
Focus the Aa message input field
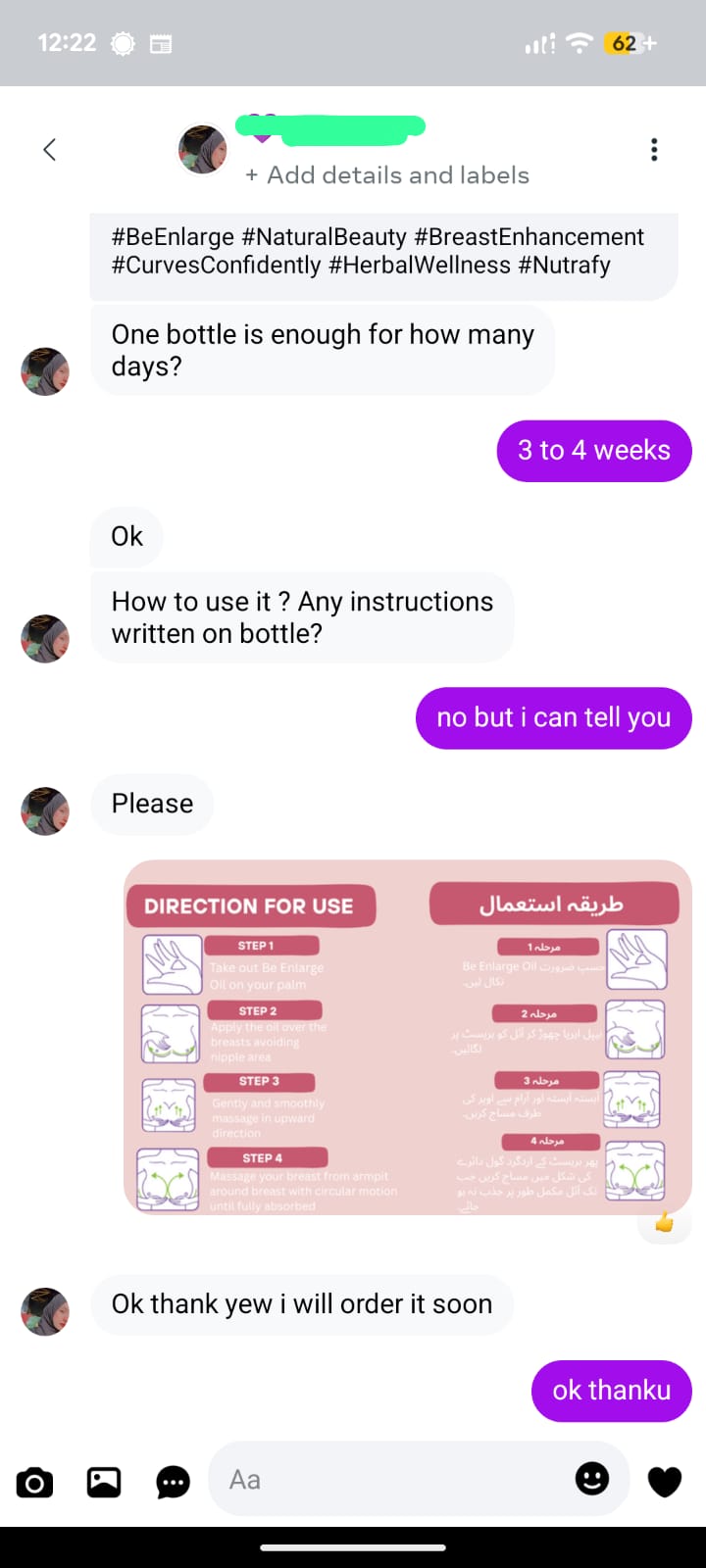(x=392, y=1480)
